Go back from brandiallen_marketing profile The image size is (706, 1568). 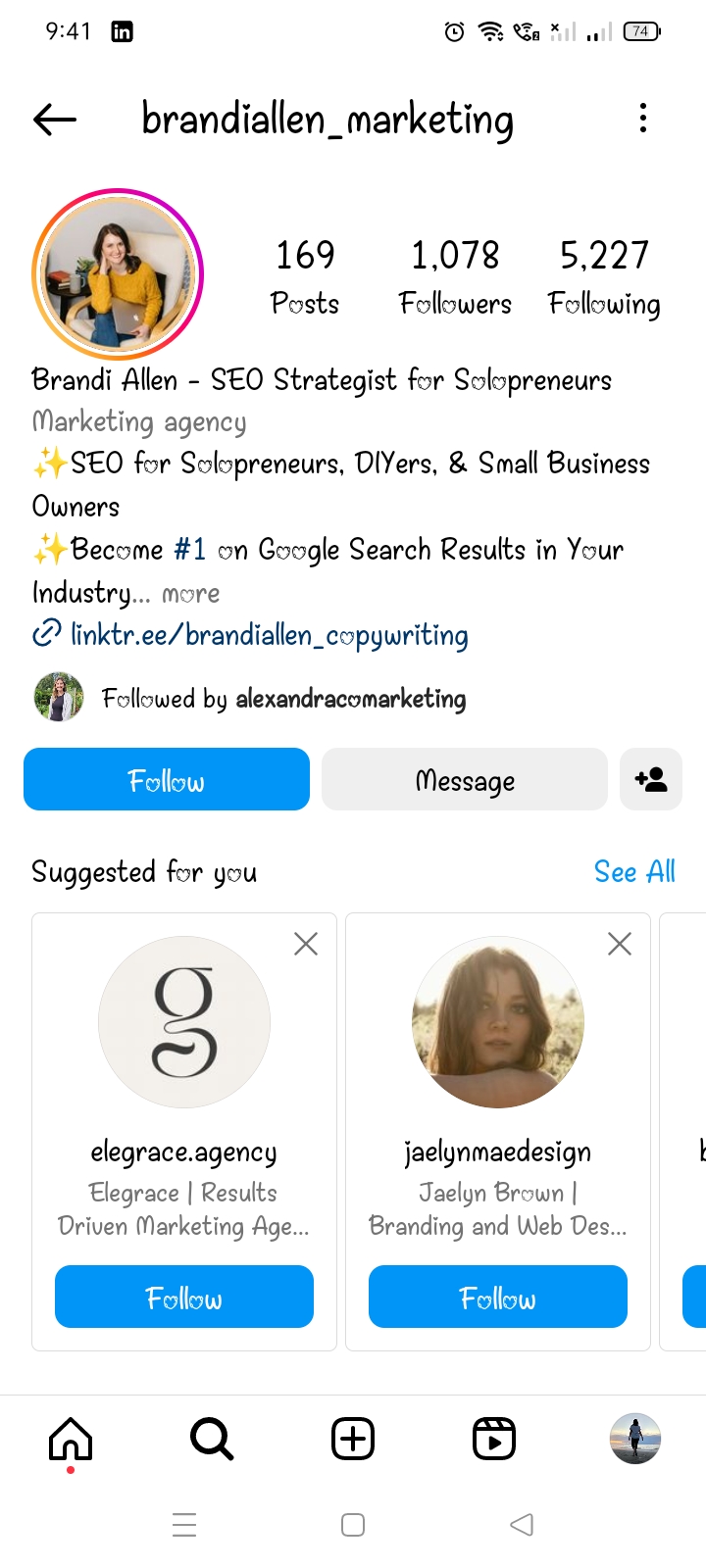(55, 120)
